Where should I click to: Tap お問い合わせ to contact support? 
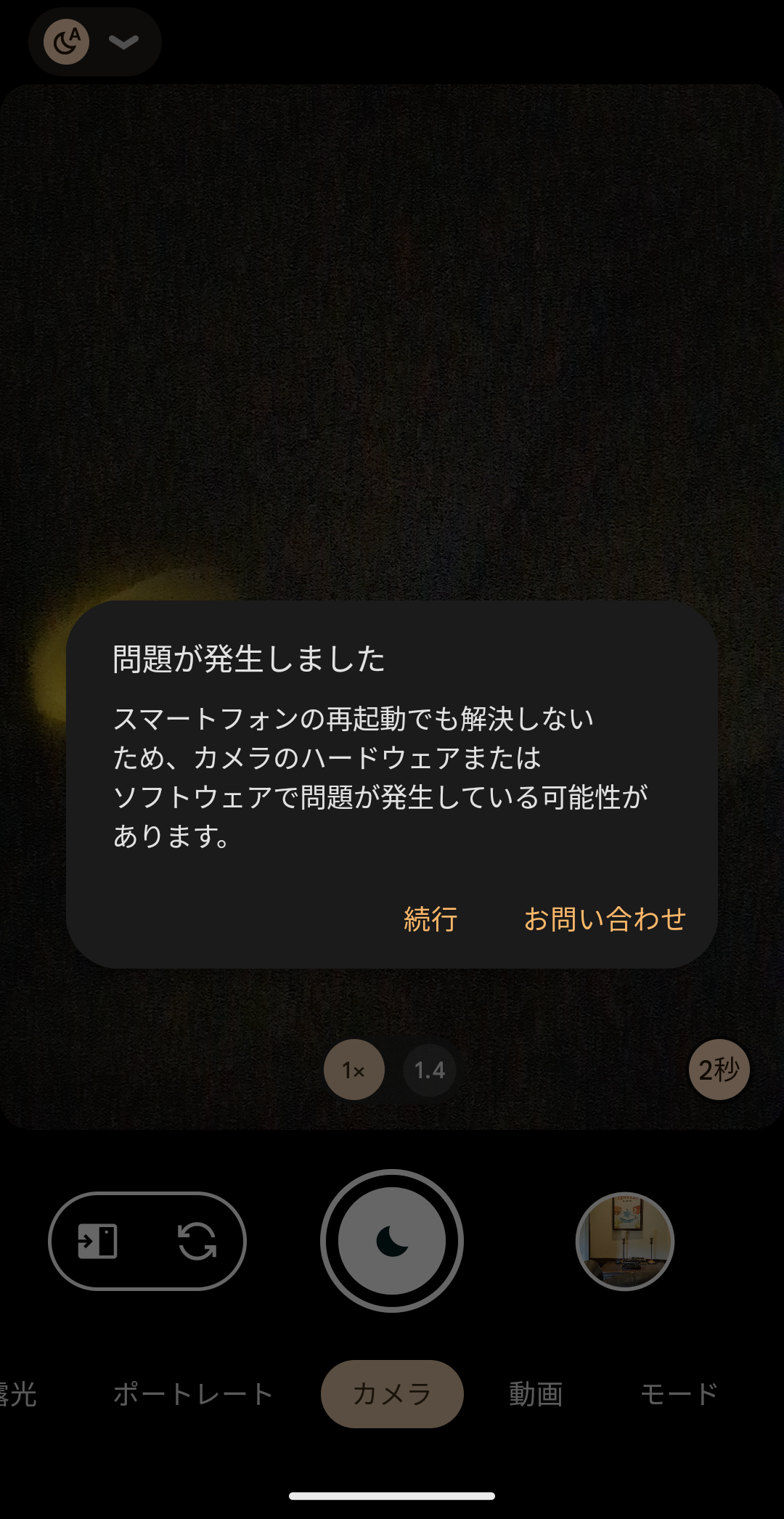(605, 919)
